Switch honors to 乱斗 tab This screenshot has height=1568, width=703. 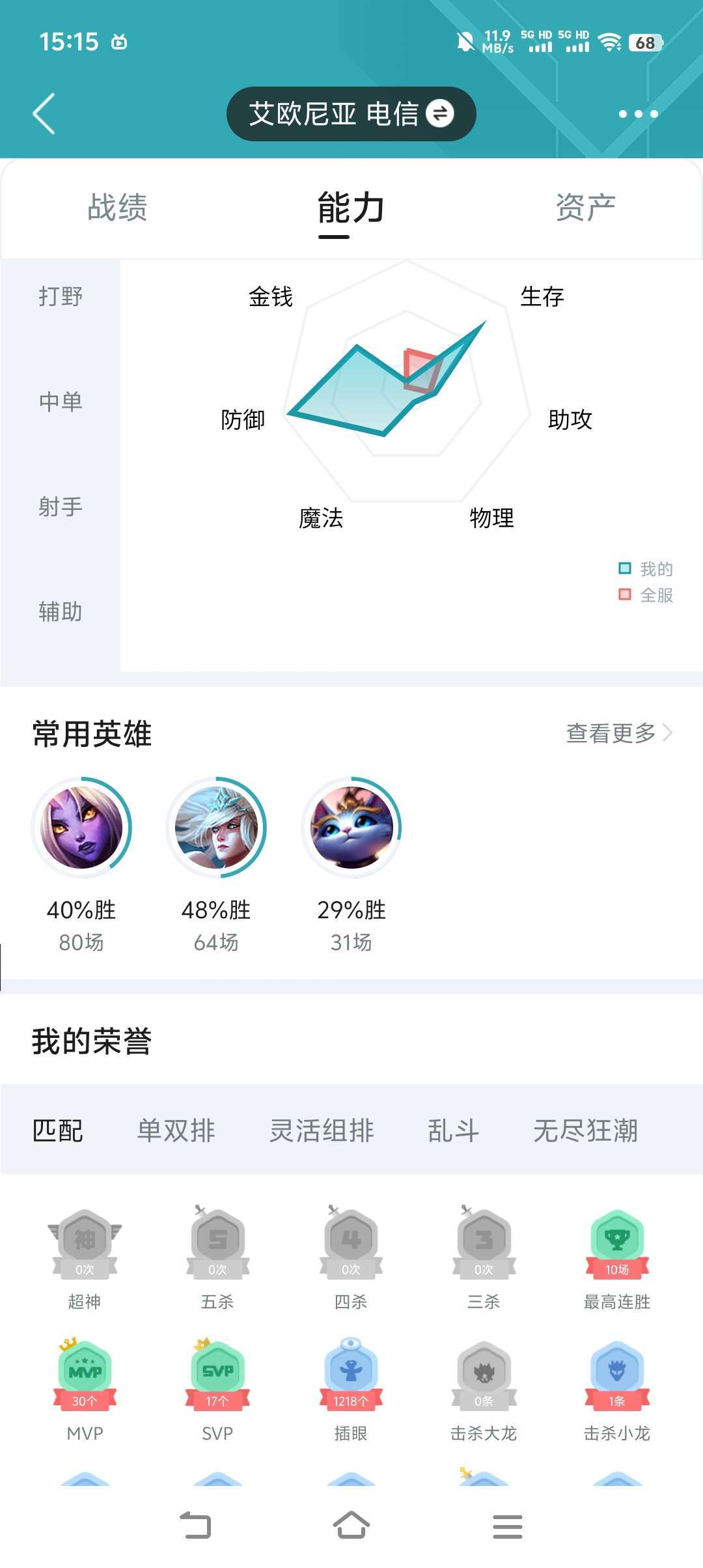click(x=454, y=1130)
